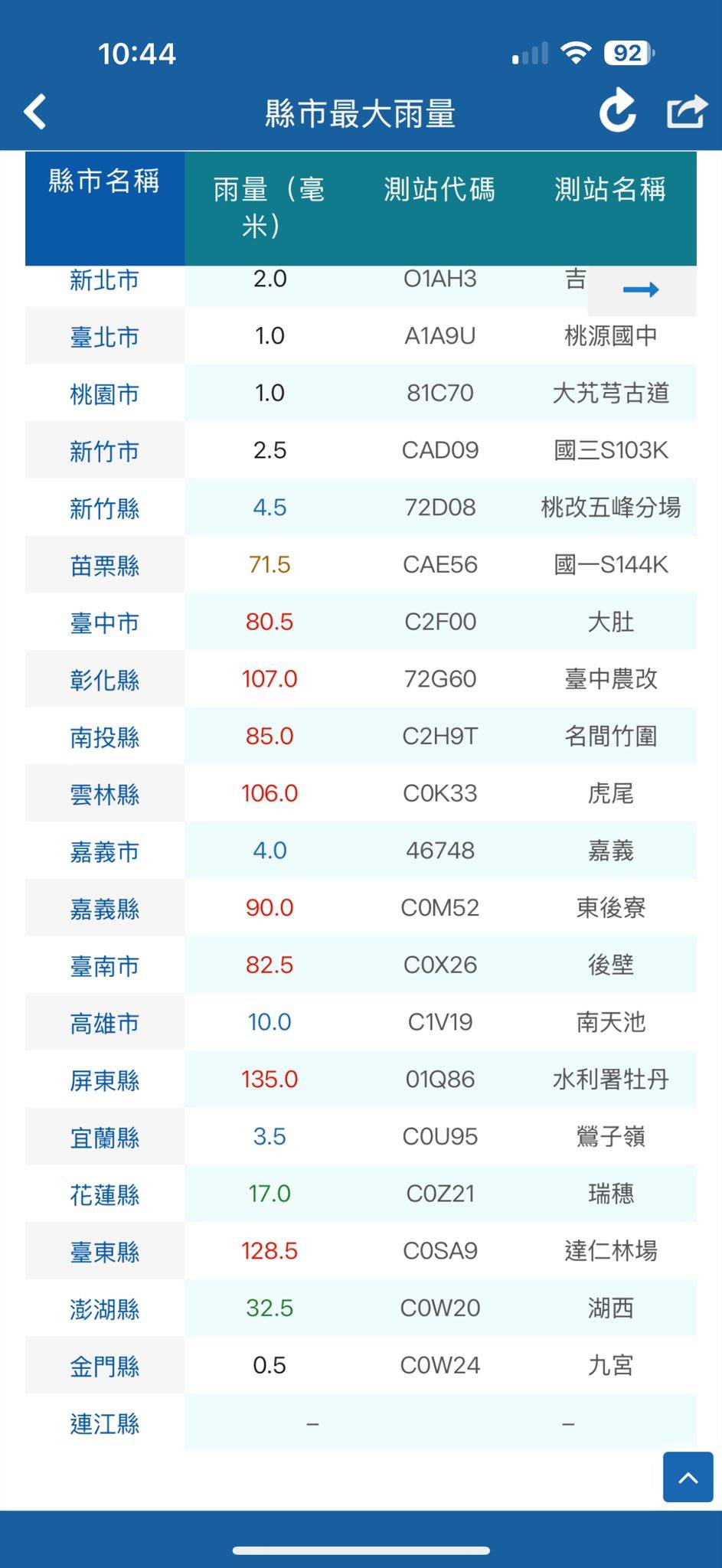Select 臺東縣 county name
The height and width of the screenshot is (1568, 722).
click(105, 1252)
